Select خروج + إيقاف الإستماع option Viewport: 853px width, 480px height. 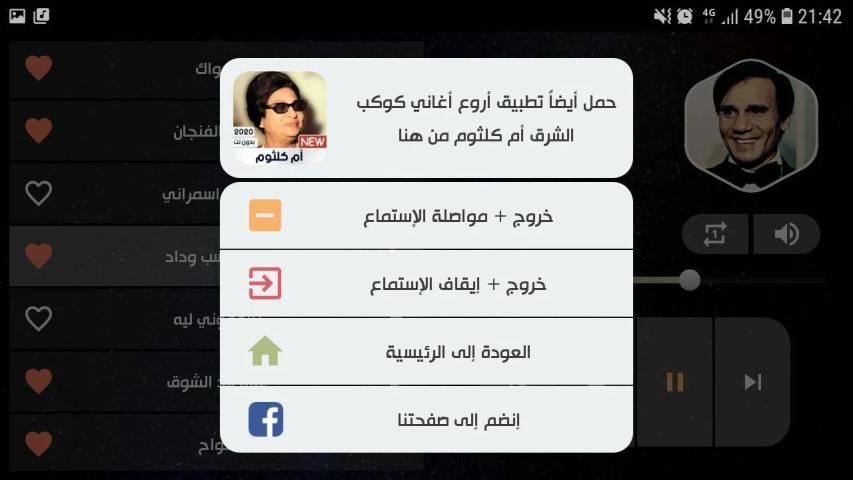point(426,284)
